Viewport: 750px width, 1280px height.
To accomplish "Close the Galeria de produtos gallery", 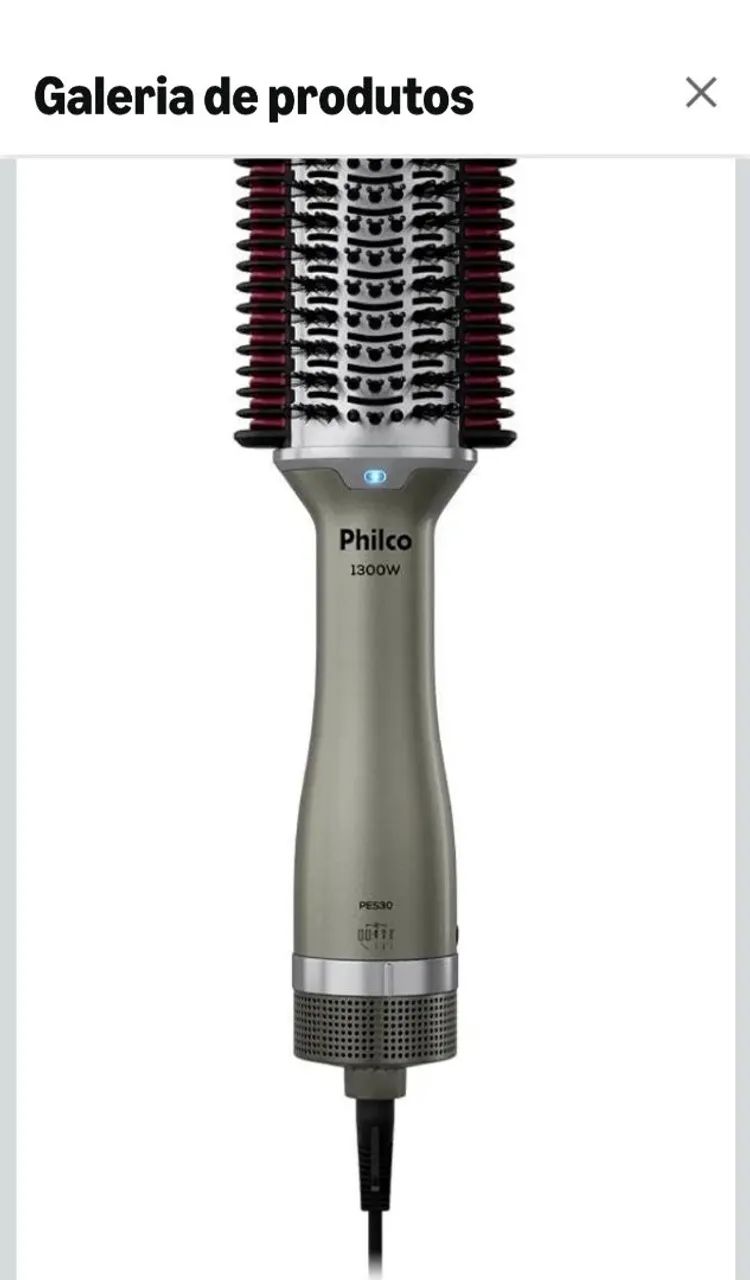I will pos(701,93).
